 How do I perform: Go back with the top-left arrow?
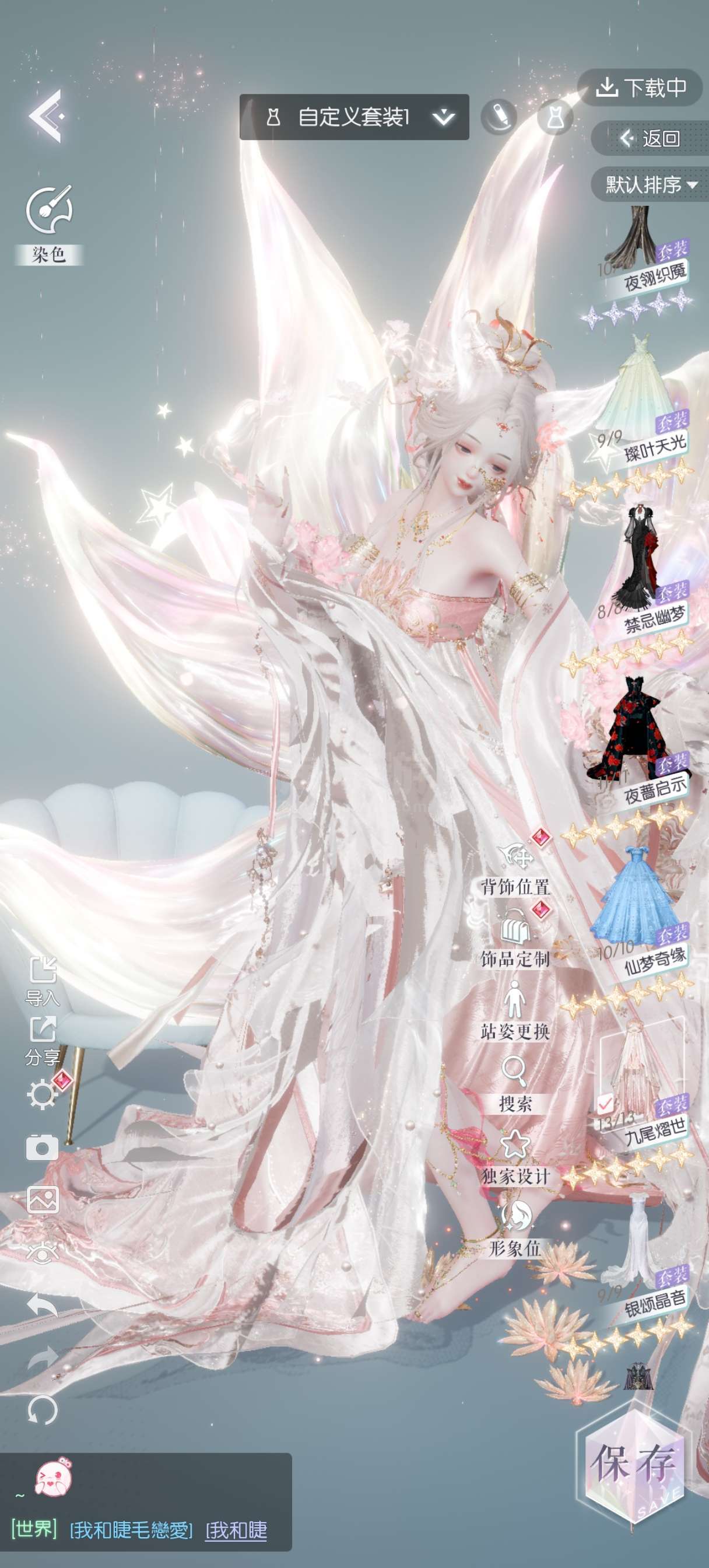click(x=46, y=116)
